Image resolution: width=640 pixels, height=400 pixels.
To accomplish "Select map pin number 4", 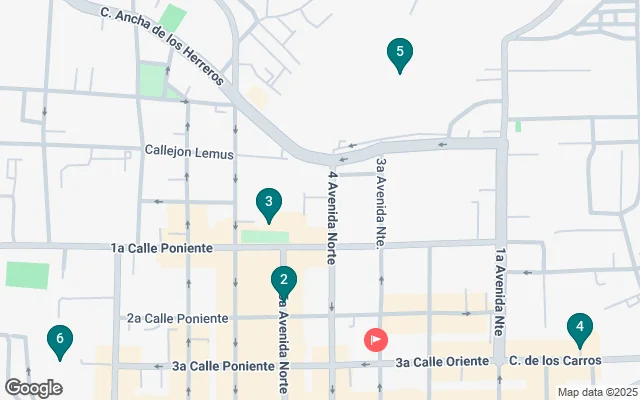I will click(x=578, y=327).
